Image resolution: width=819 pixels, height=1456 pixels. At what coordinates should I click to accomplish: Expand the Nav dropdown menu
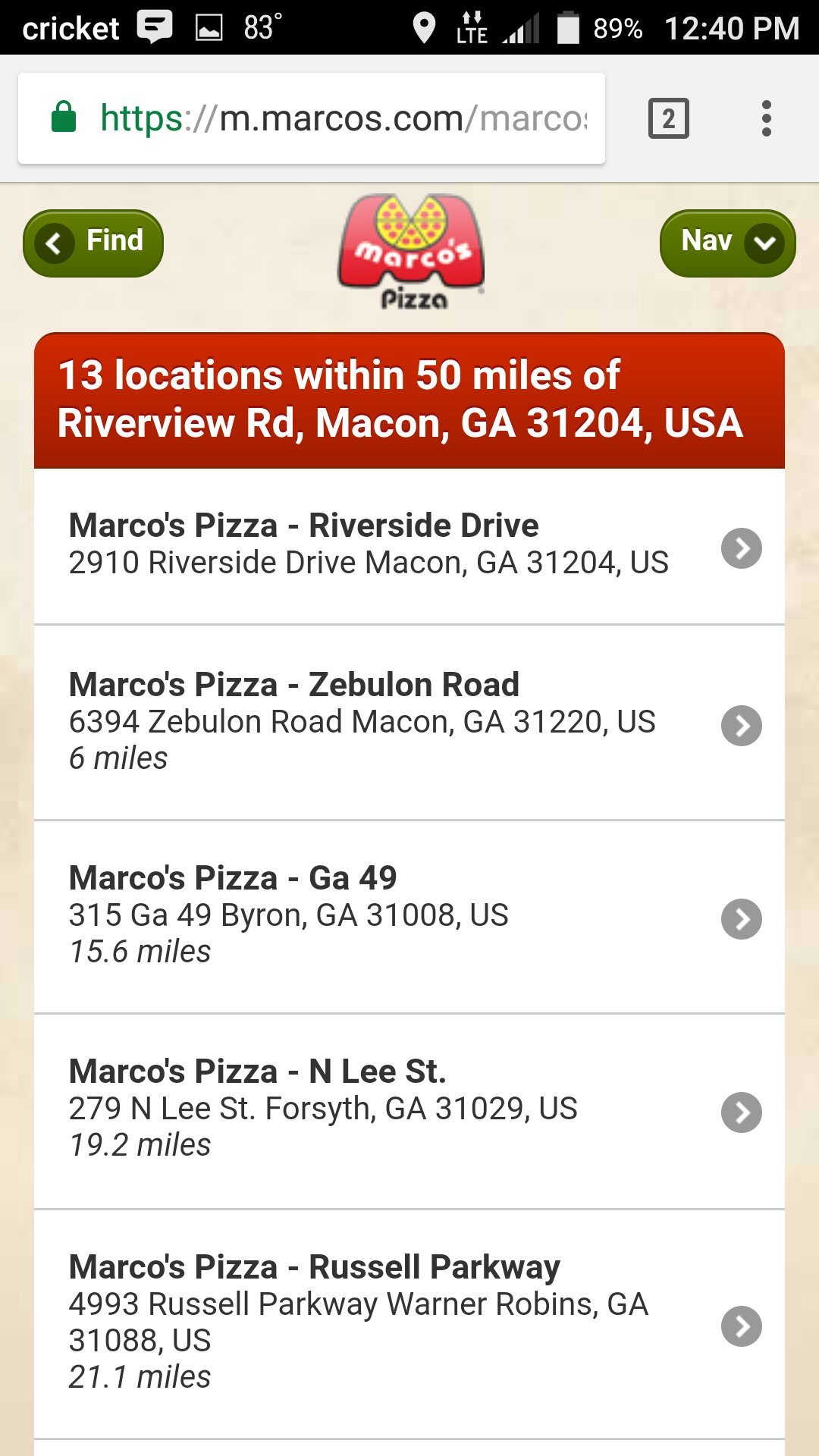(727, 243)
